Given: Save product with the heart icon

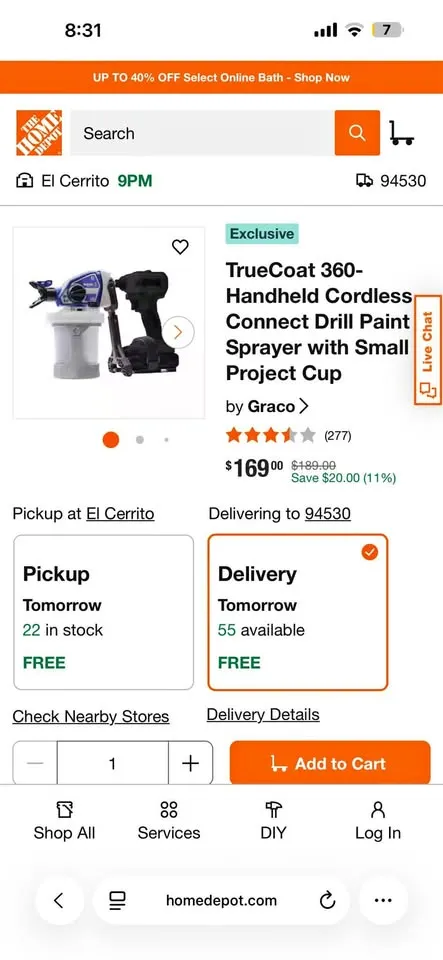Looking at the screenshot, I should [180, 247].
